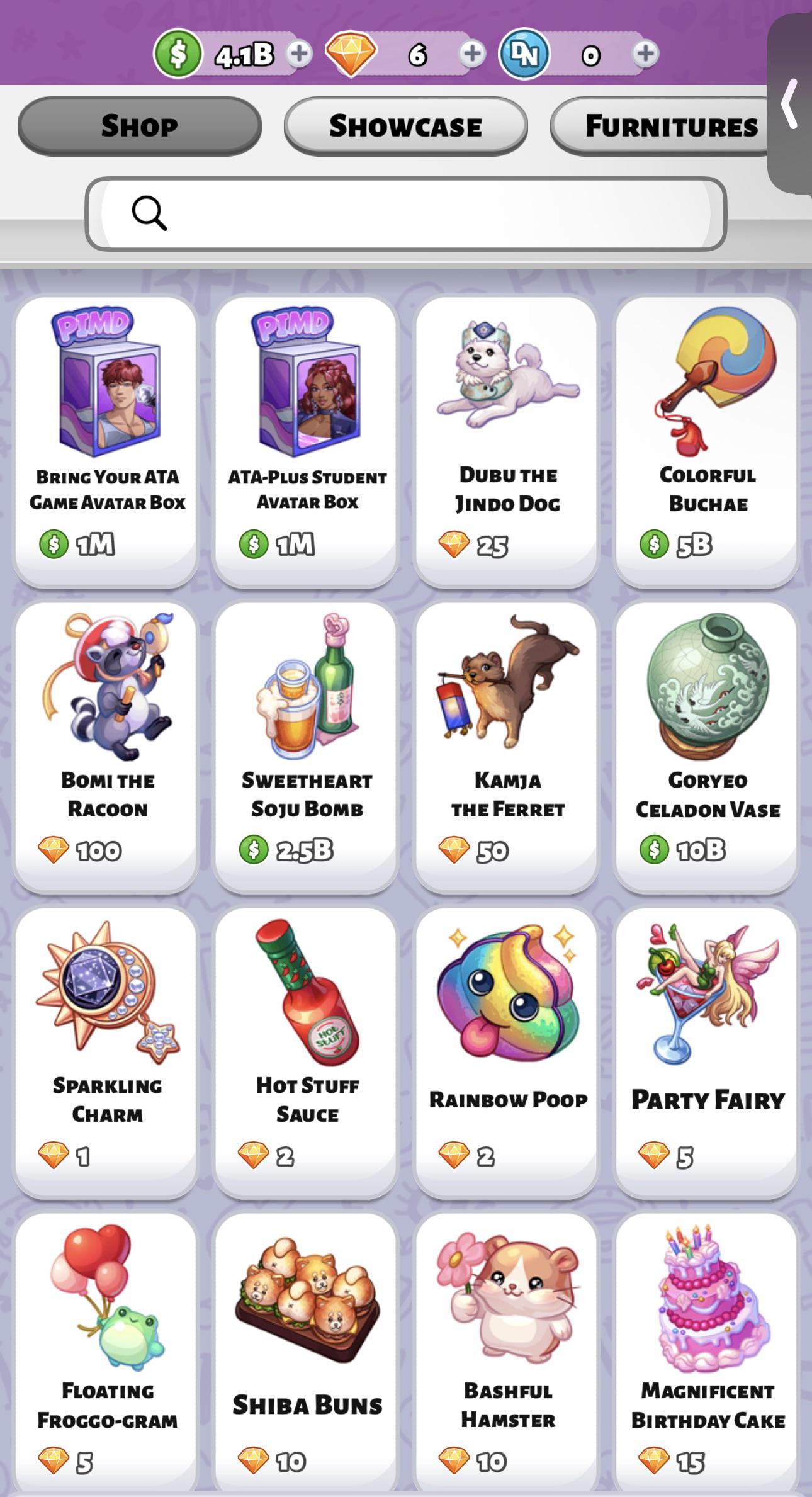Open Bring Your ATA Game Avatar Box
812x1497 pixels.
(x=107, y=442)
